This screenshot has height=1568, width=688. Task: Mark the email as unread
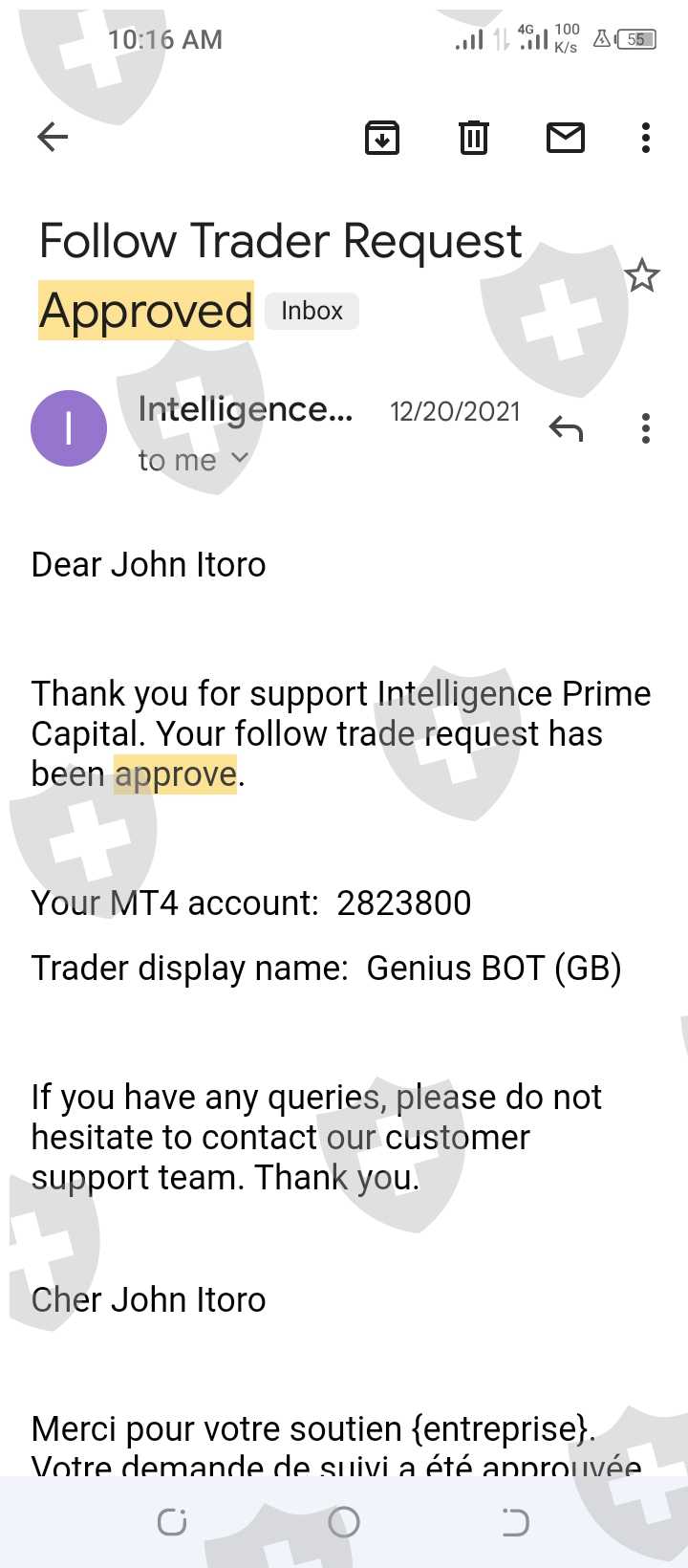click(x=566, y=138)
